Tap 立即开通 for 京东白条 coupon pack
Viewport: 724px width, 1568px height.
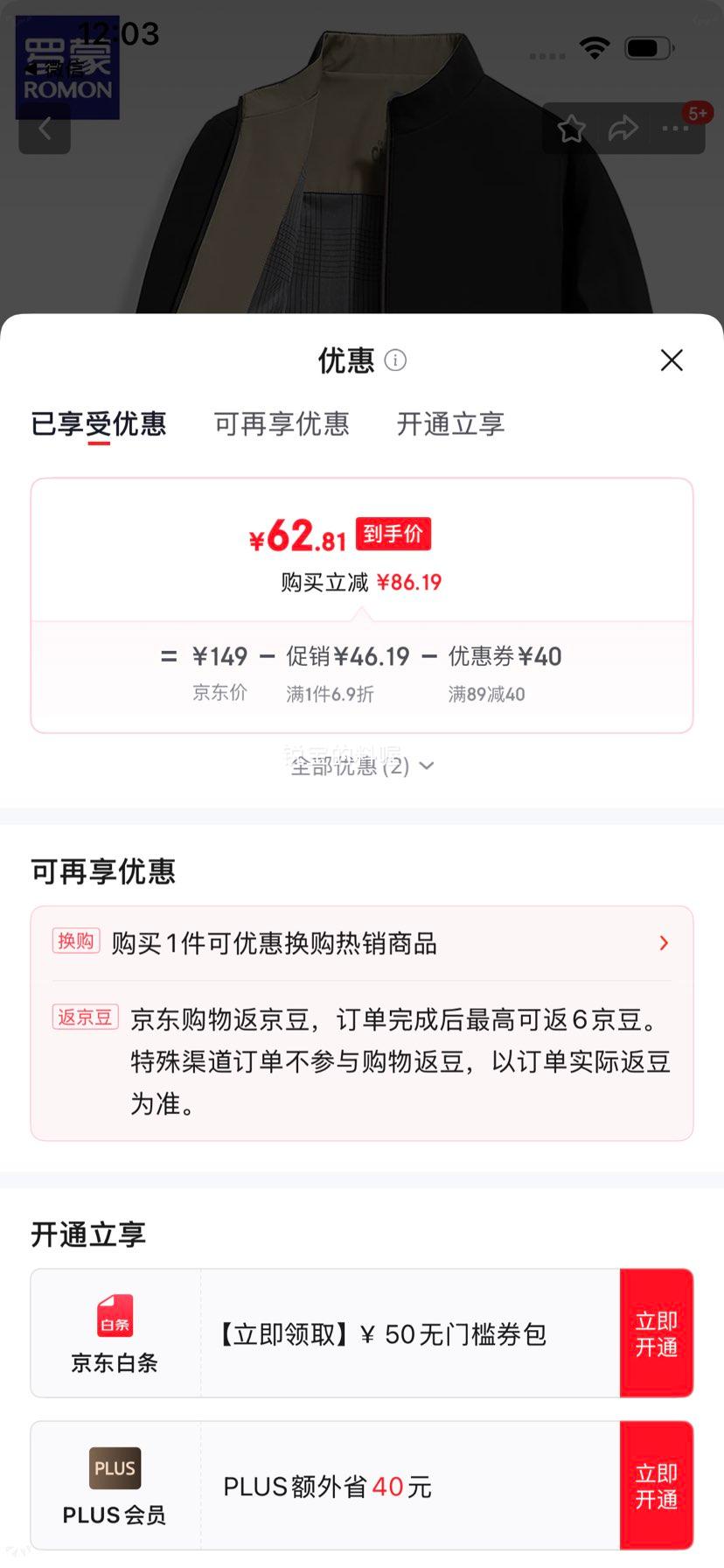pyautogui.click(x=657, y=1333)
